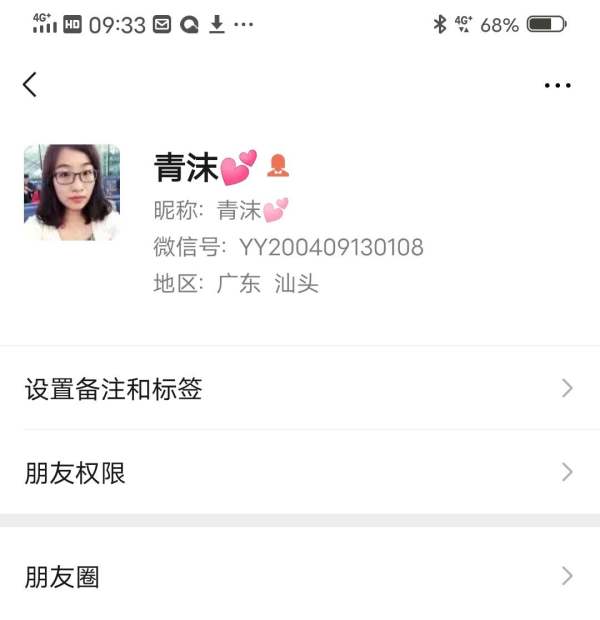The height and width of the screenshot is (620, 600).
Task: Open the contact's 朋友圈
Action: point(300,576)
